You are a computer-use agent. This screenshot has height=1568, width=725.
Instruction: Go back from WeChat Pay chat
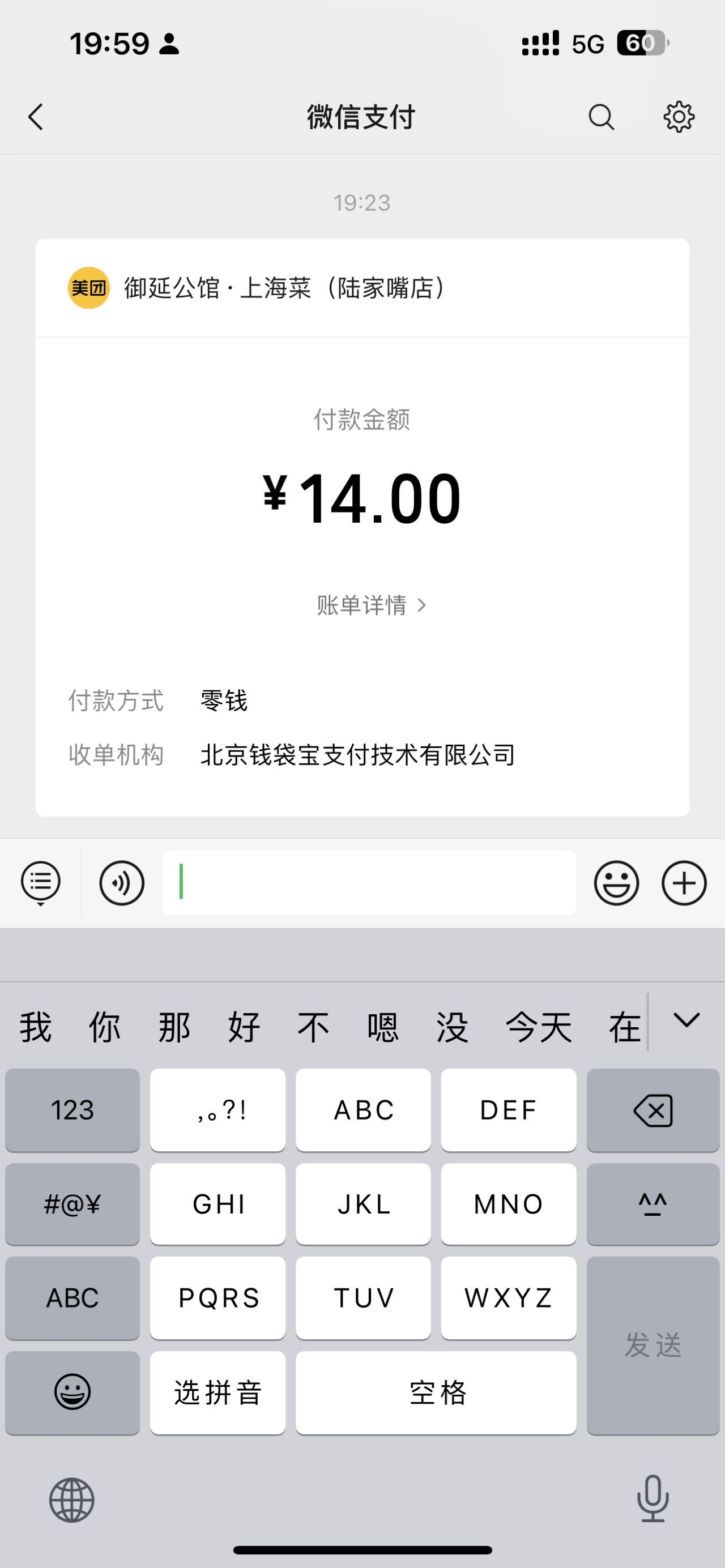36,117
